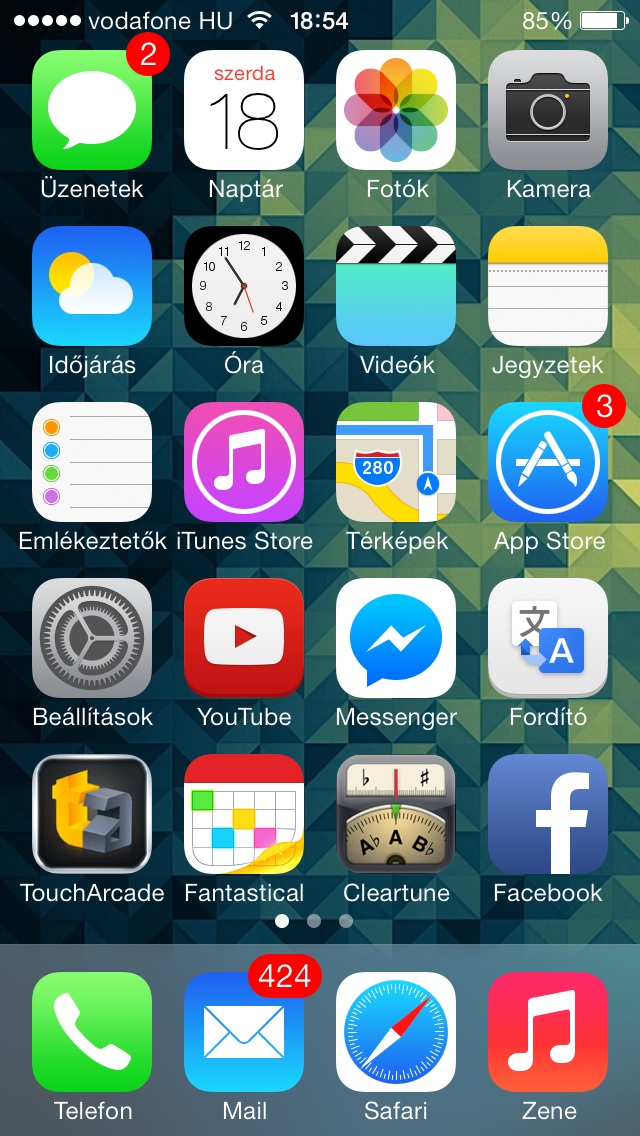Launch TouchArcade
This screenshot has width=640, height=1136.
point(92,814)
